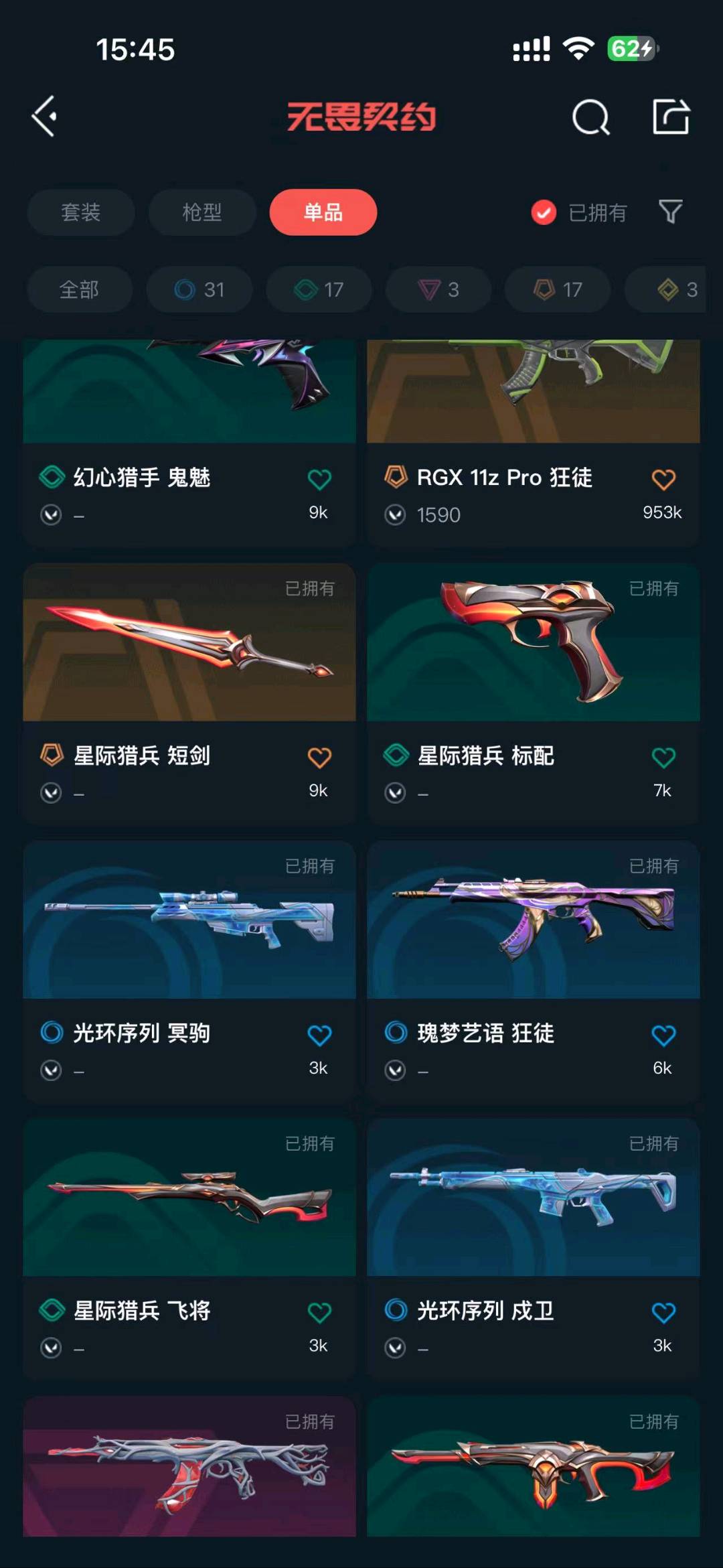This screenshot has height=1568, width=723.
Task: Switch to the 枪型 tab
Action: (202, 212)
